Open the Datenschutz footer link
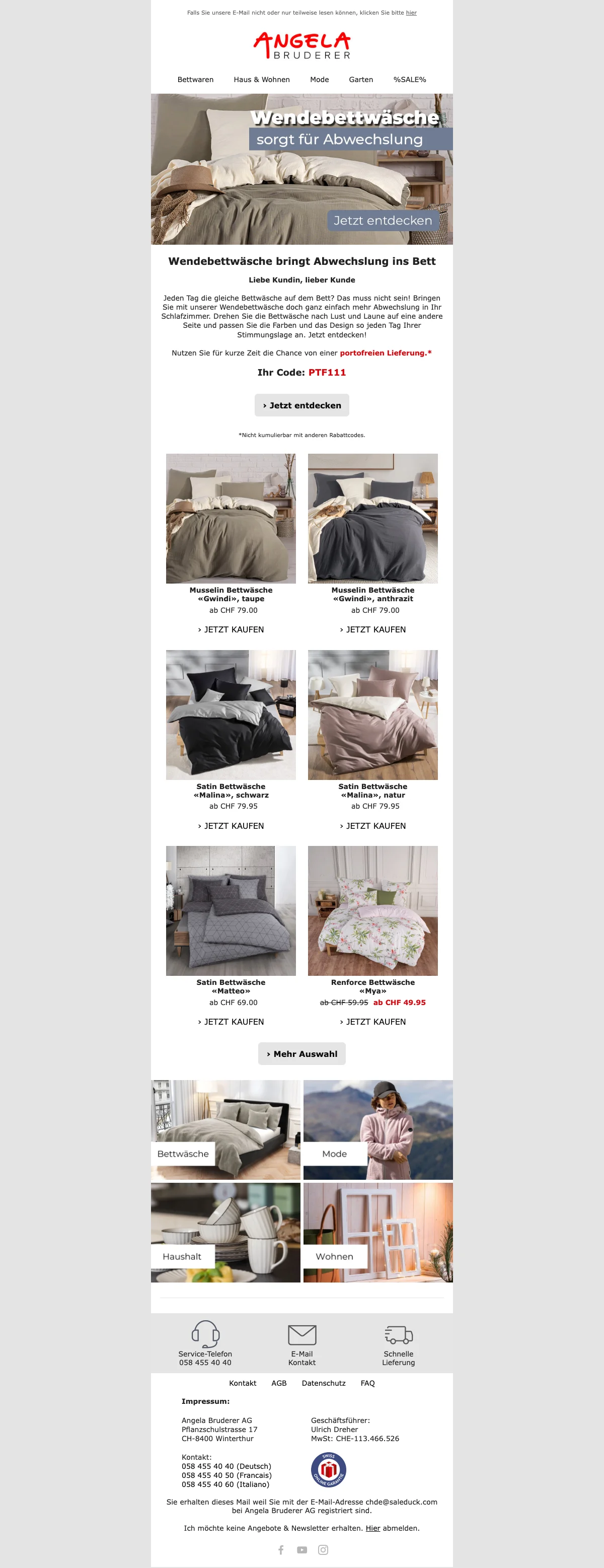The image size is (604, 1568). click(323, 1384)
